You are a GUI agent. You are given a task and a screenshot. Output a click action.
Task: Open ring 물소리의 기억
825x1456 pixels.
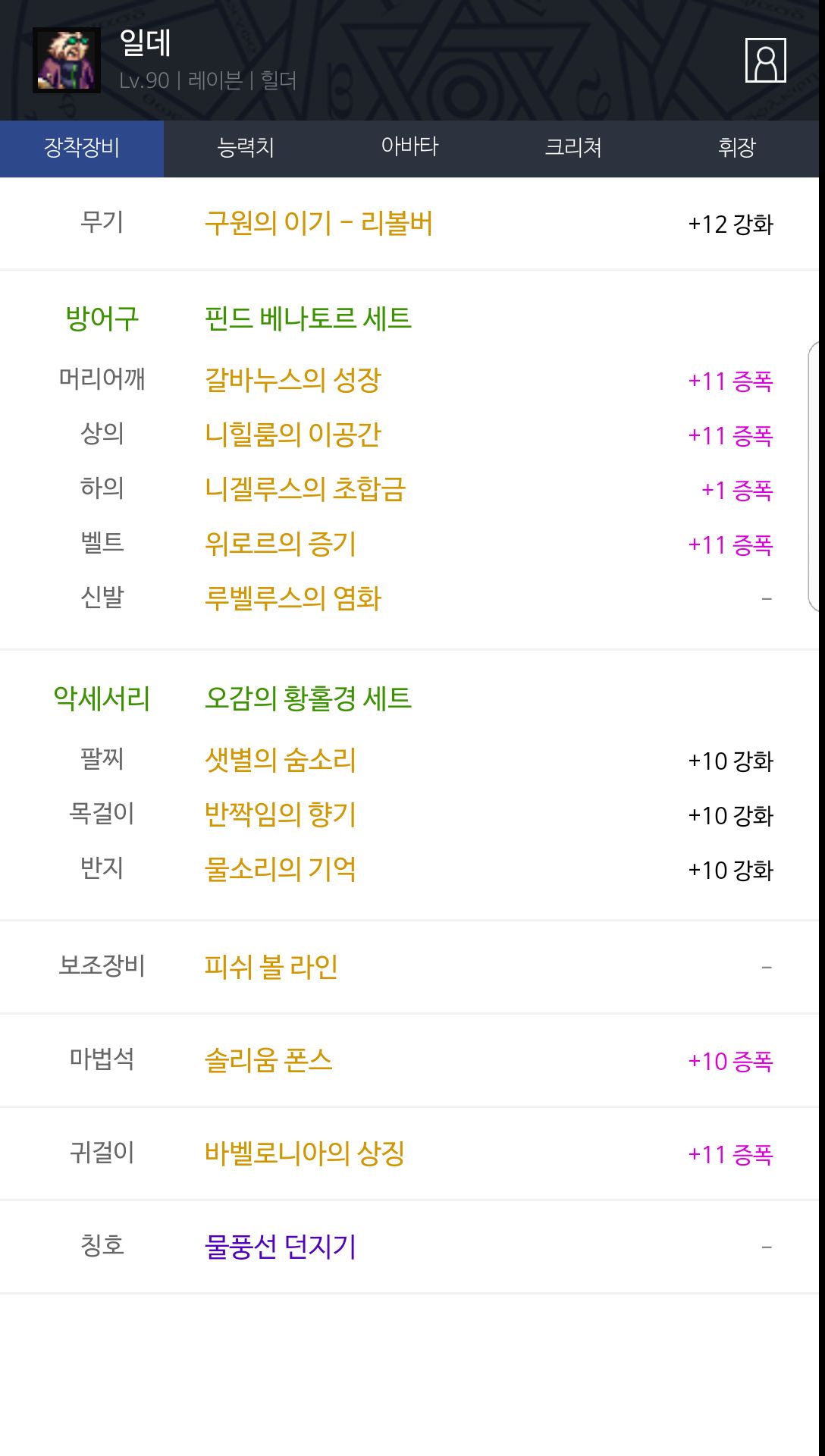coord(281,869)
